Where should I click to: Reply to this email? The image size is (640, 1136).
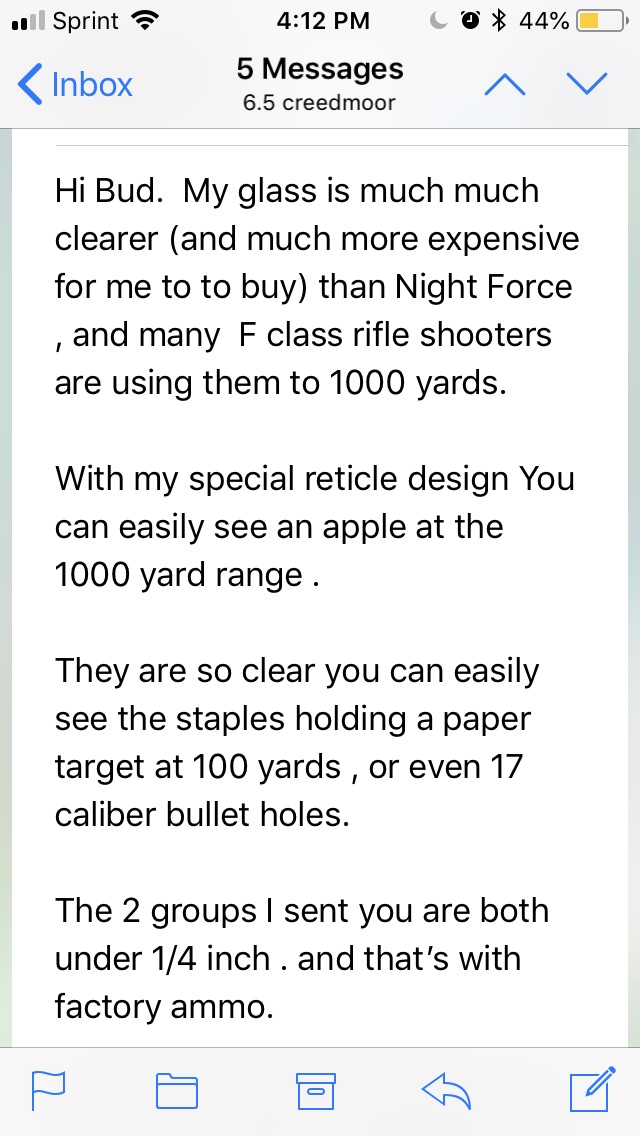447,1091
